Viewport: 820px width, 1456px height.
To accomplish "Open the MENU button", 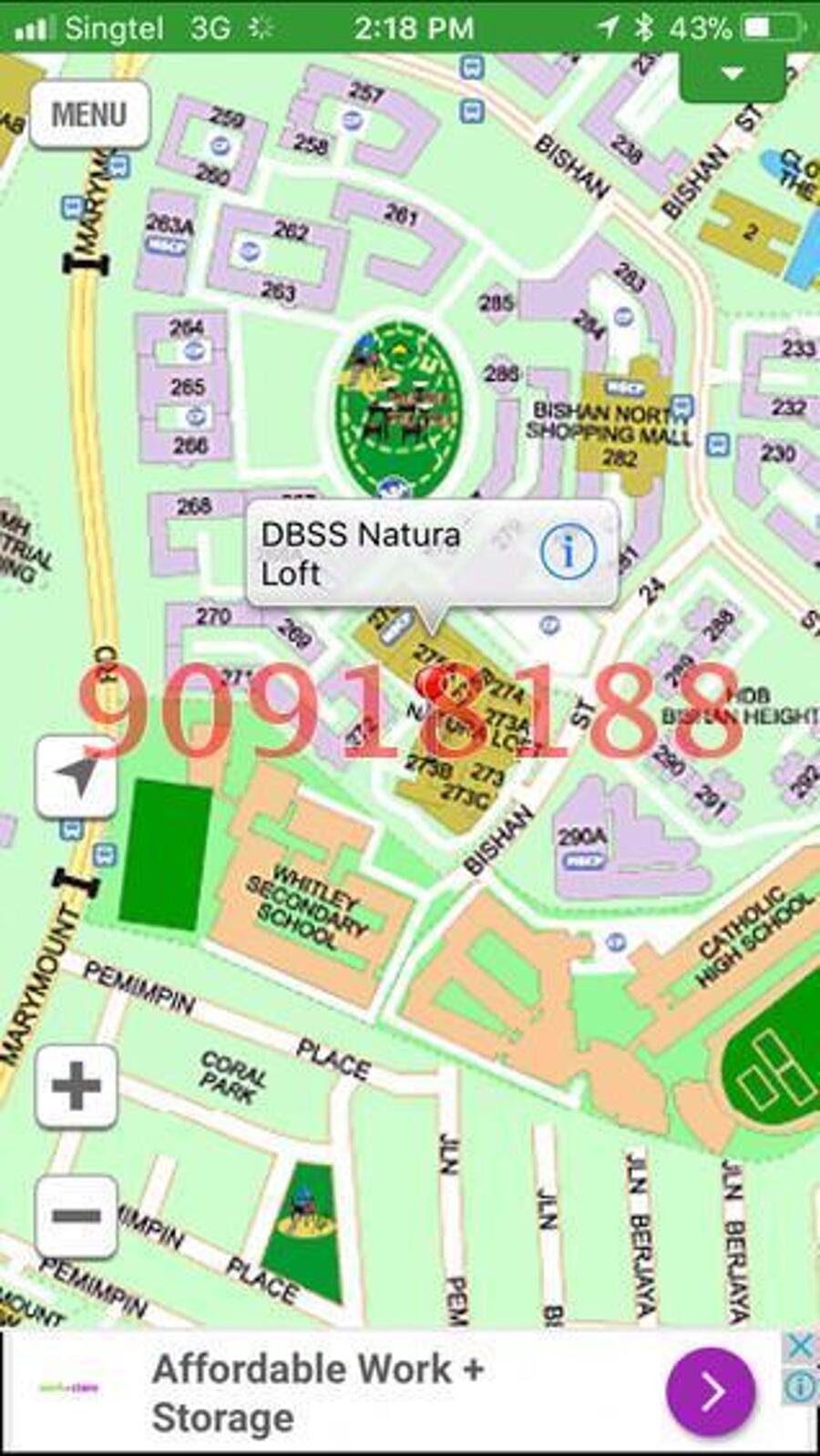I will (x=89, y=115).
